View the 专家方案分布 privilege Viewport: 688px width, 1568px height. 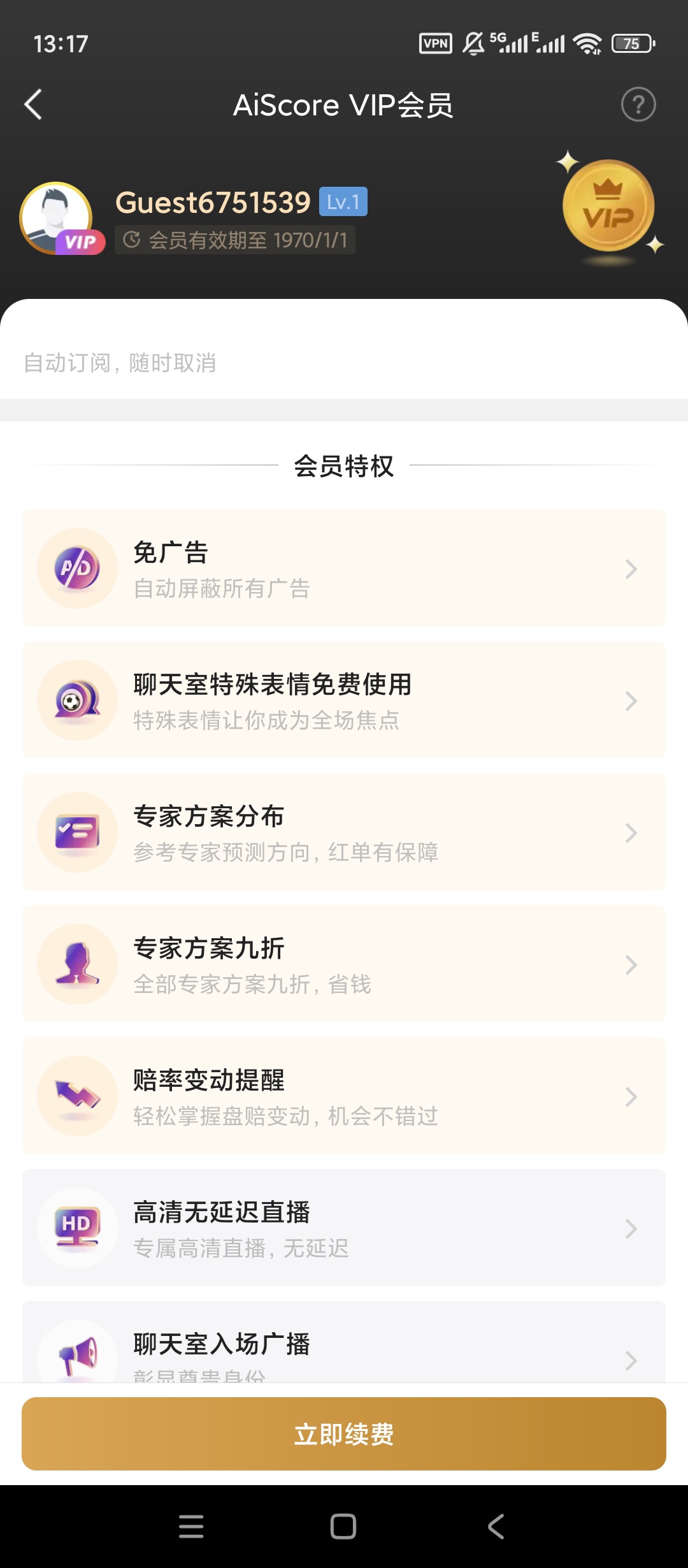344,832
